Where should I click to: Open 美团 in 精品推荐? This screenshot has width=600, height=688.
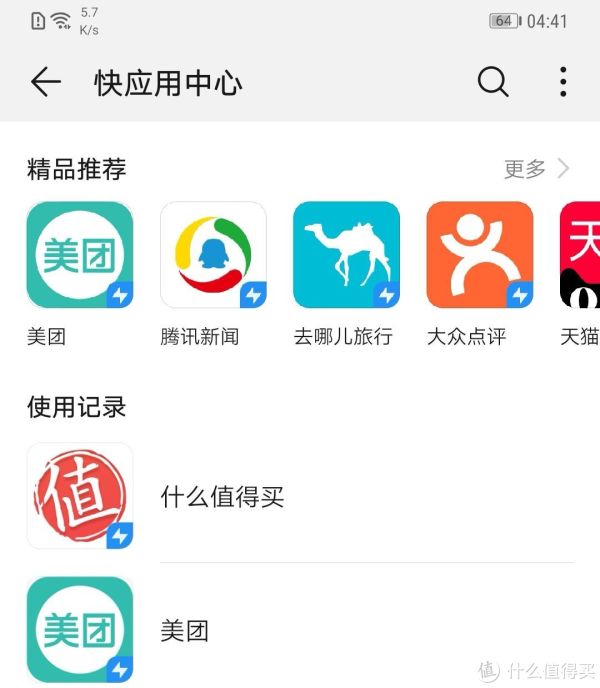click(80, 255)
